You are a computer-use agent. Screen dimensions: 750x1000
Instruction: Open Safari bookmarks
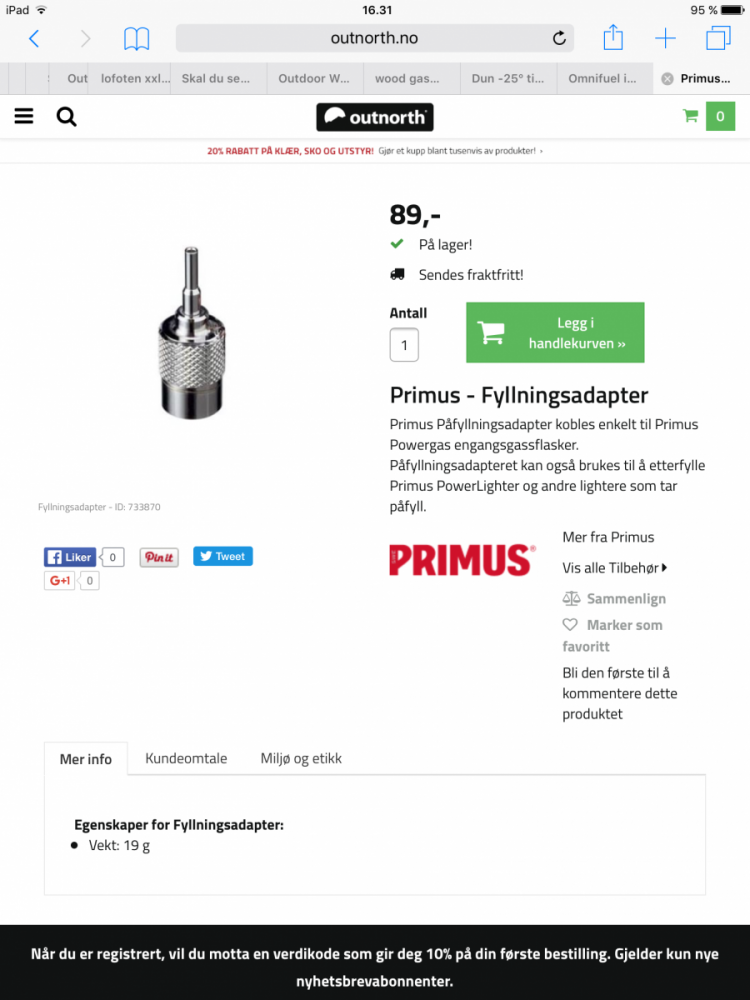[136, 39]
